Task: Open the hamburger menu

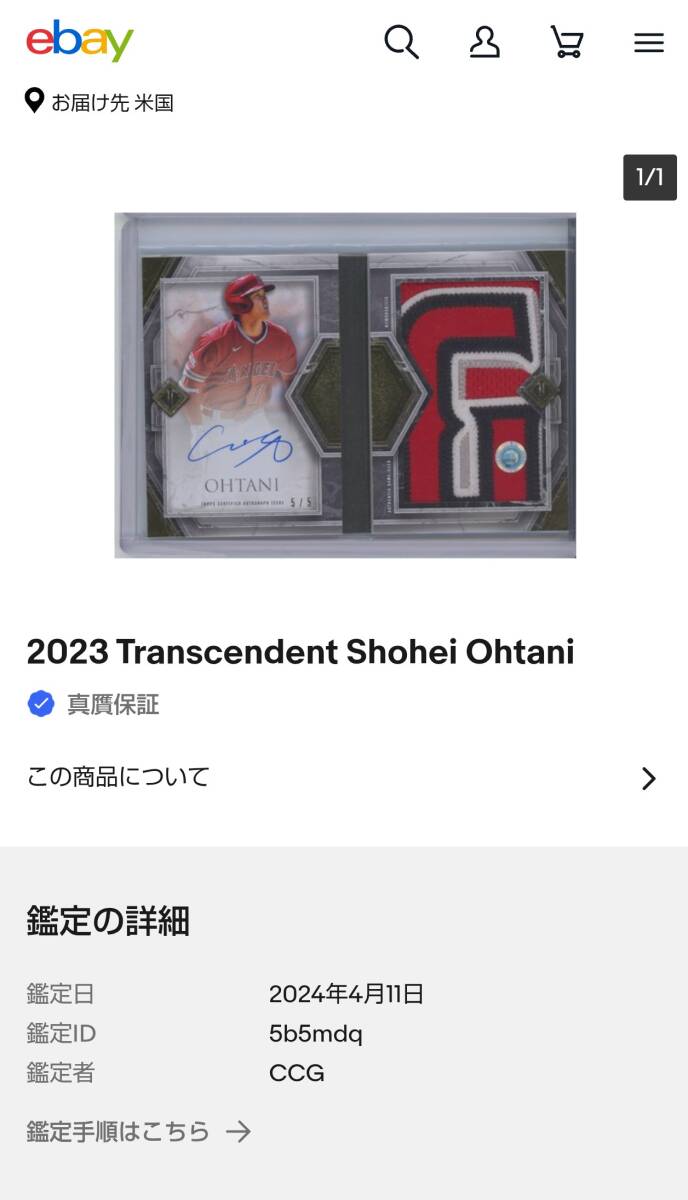Action: pyautogui.click(x=649, y=42)
